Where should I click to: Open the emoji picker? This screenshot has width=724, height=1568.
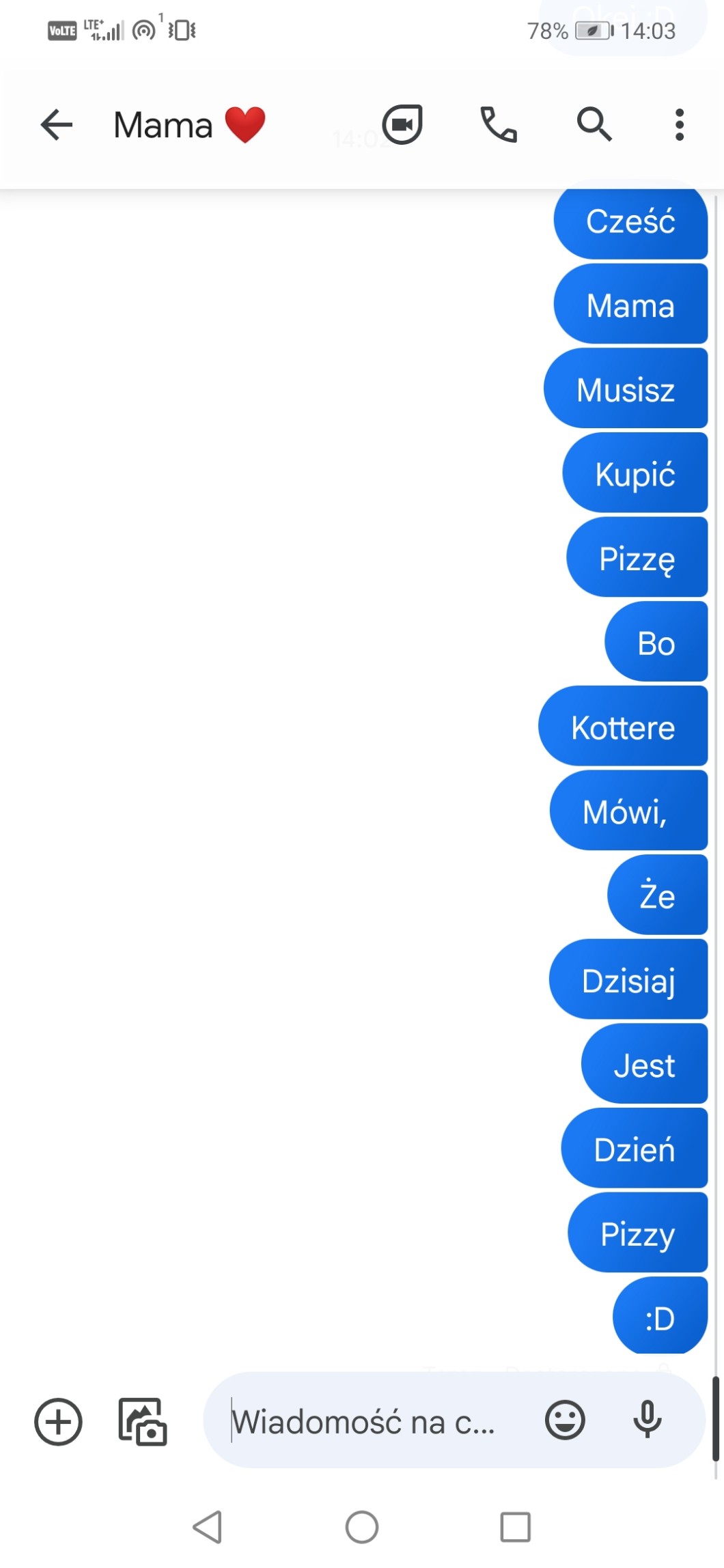pos(565,1420)
